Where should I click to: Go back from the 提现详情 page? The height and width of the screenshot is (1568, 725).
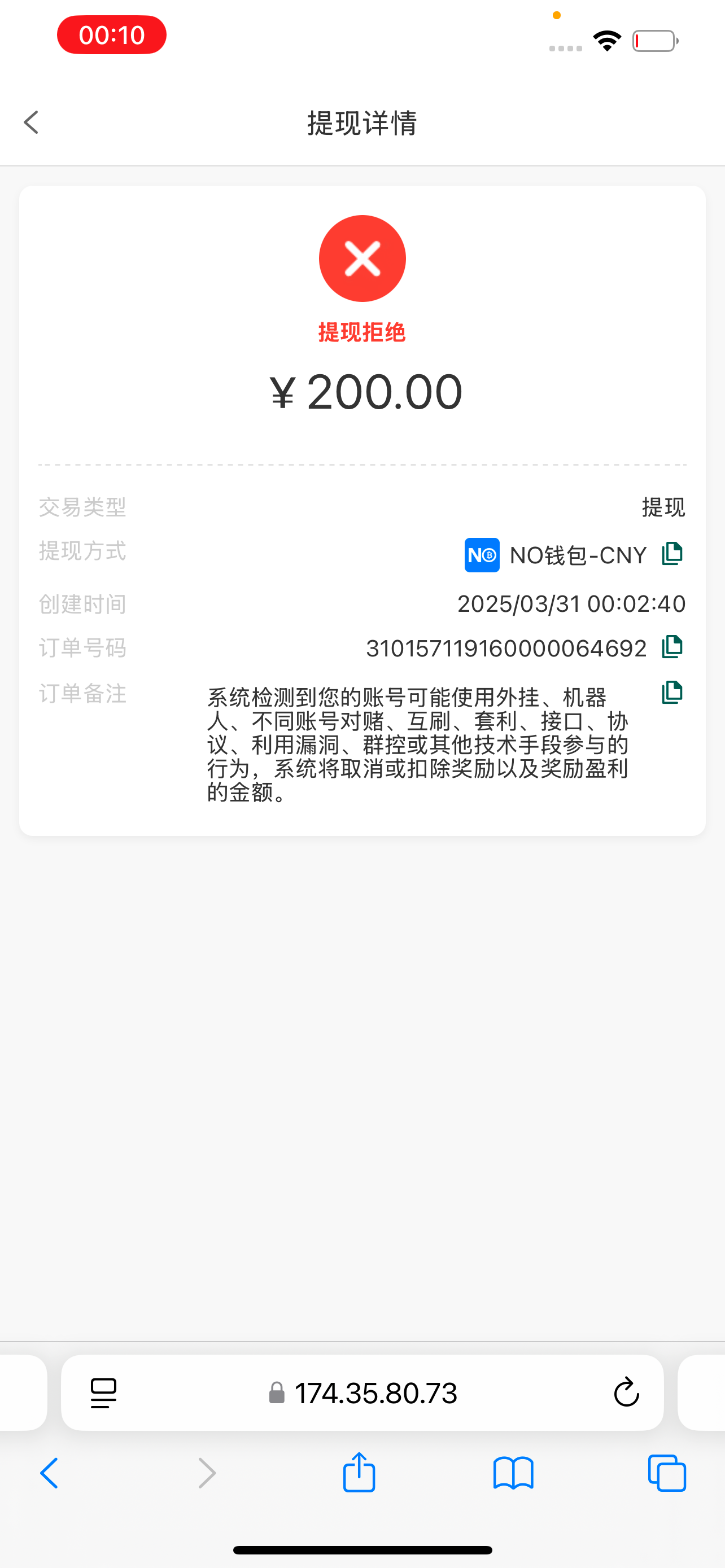pyautogui.click(x=31, y=122)
